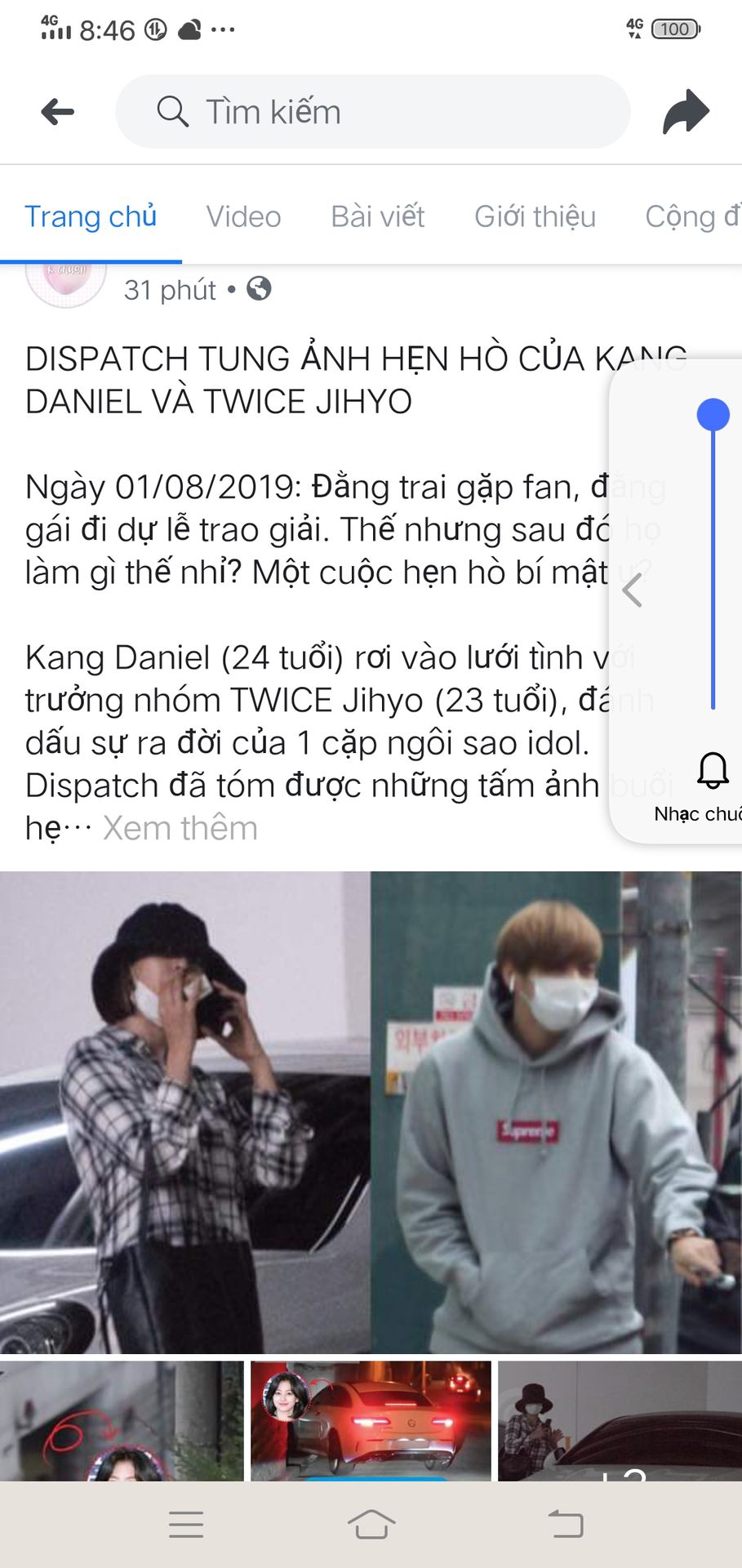
Task: Open the Cộng đồng tab
Action: (x=691, y=216)
